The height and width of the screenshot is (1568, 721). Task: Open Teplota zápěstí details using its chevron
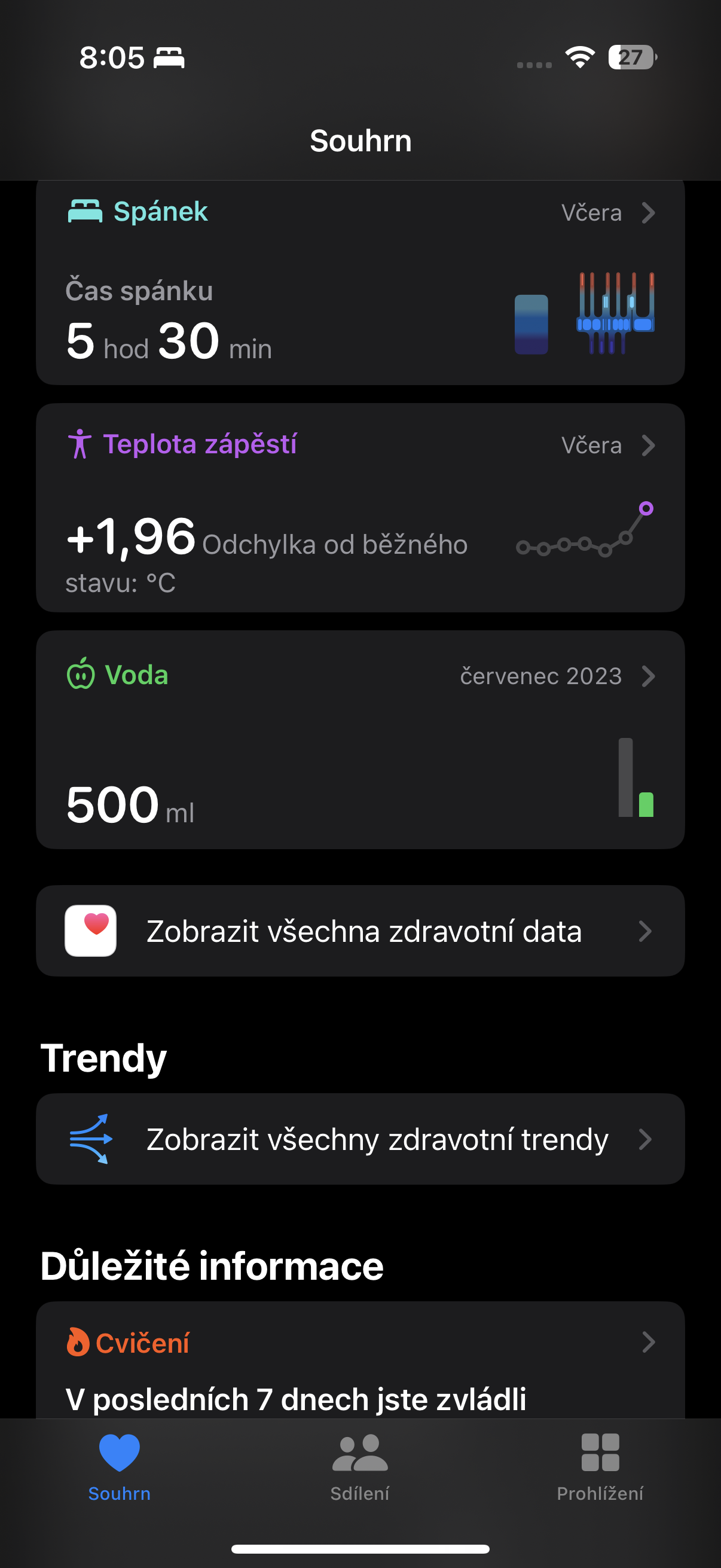649,446
